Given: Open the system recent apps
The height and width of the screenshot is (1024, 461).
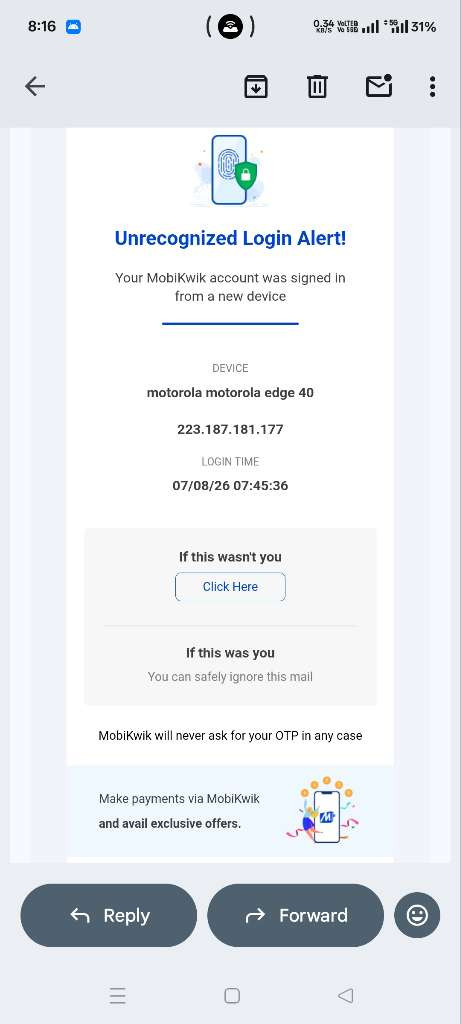Looking at the screenshot, I should (118, 995).
